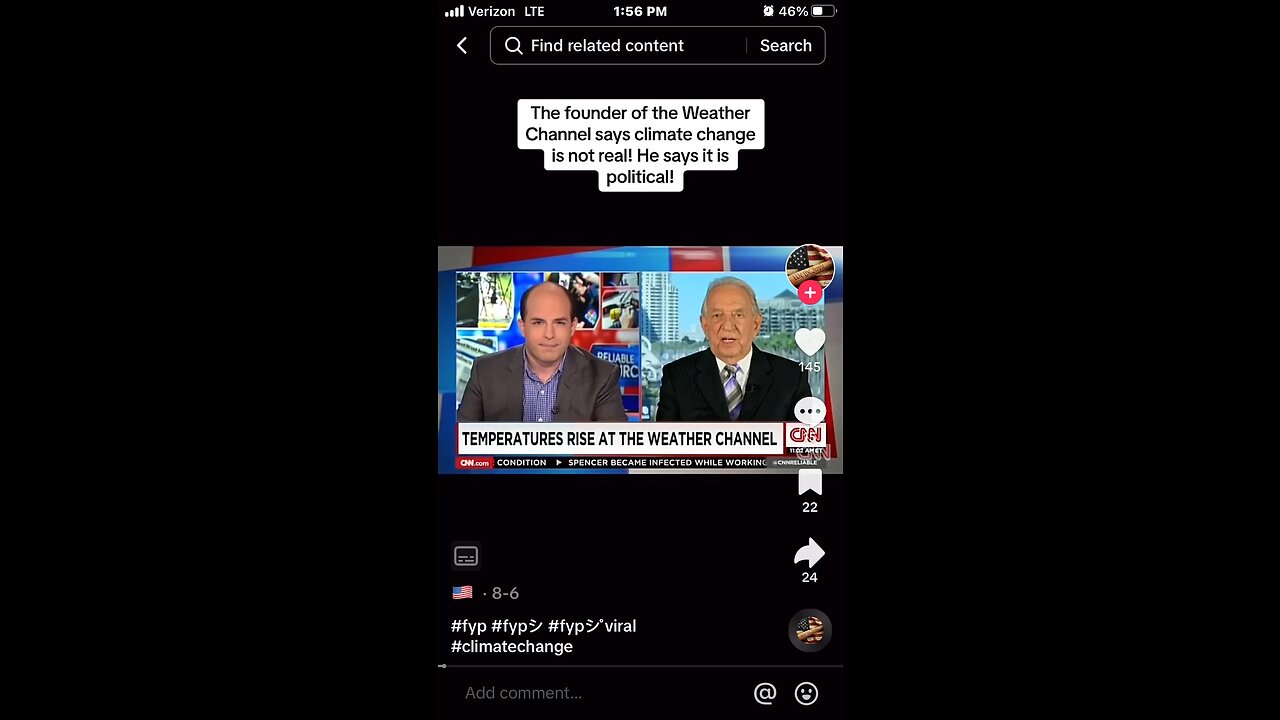Insert a mention with the @ icon
This screenshot has height=720, width=1280.
pos(765,693)
